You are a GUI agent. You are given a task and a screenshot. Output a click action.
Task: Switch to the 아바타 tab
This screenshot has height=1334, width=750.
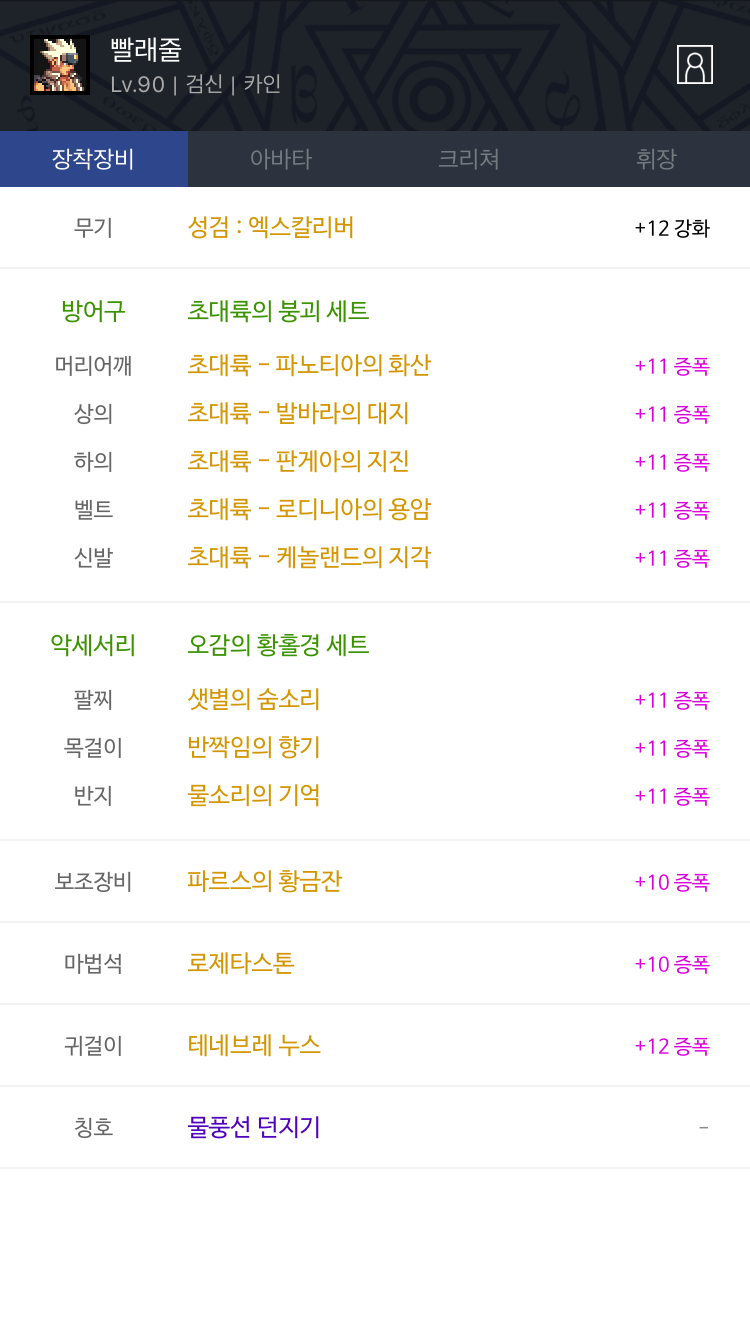click(281, 159)
